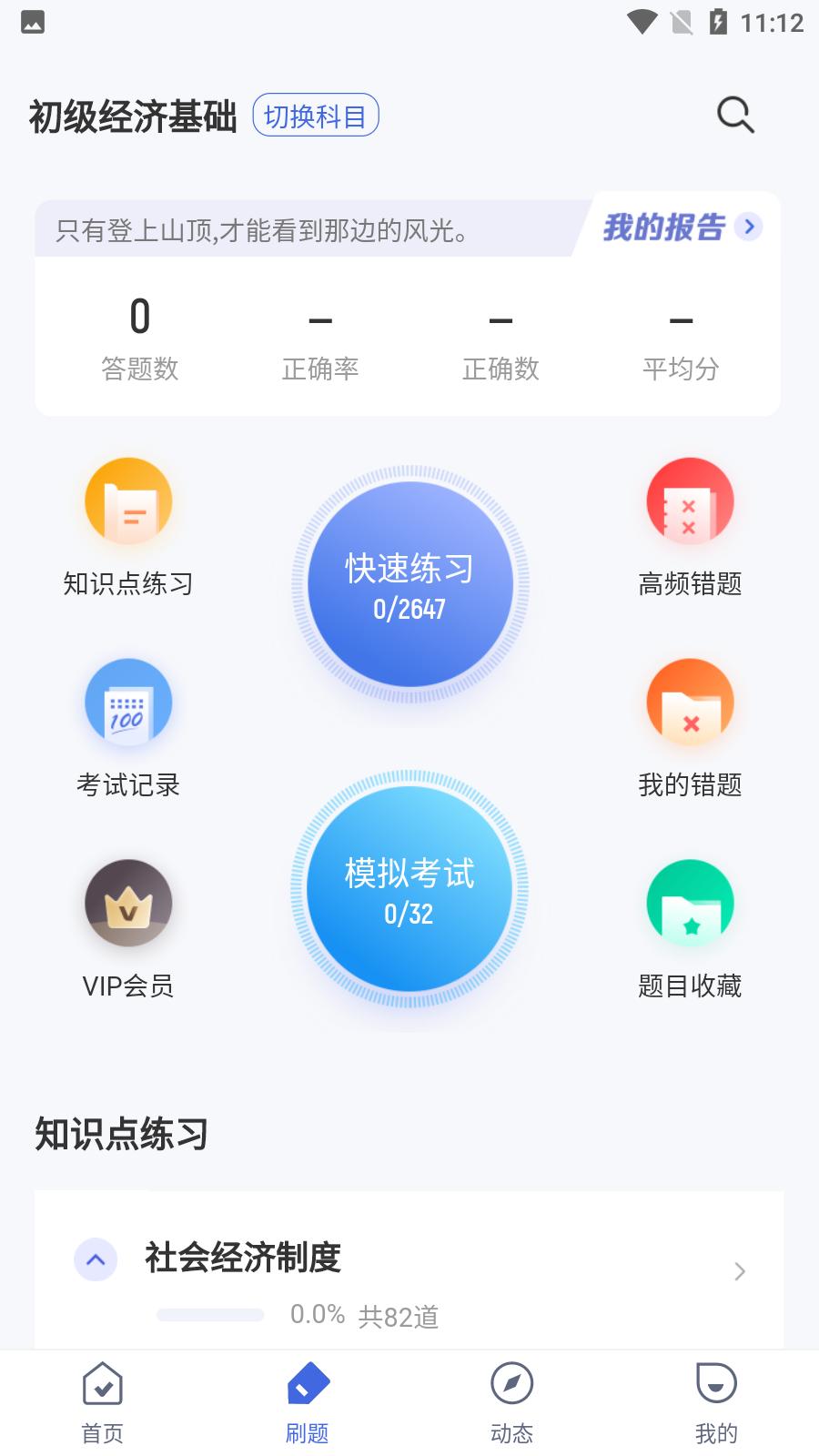Open 知识点练习 icon shortcut
Viewport: 819px width, 1456px height.
pyautogui.click(x=128, y=501)
